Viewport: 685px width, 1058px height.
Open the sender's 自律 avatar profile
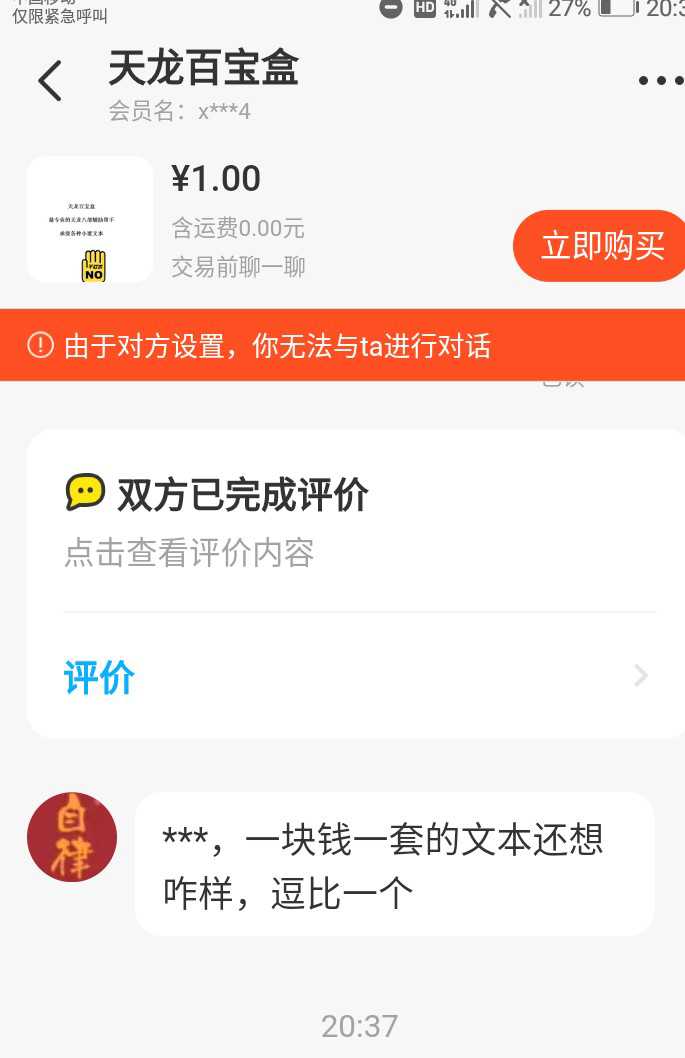tap(72, 837)
